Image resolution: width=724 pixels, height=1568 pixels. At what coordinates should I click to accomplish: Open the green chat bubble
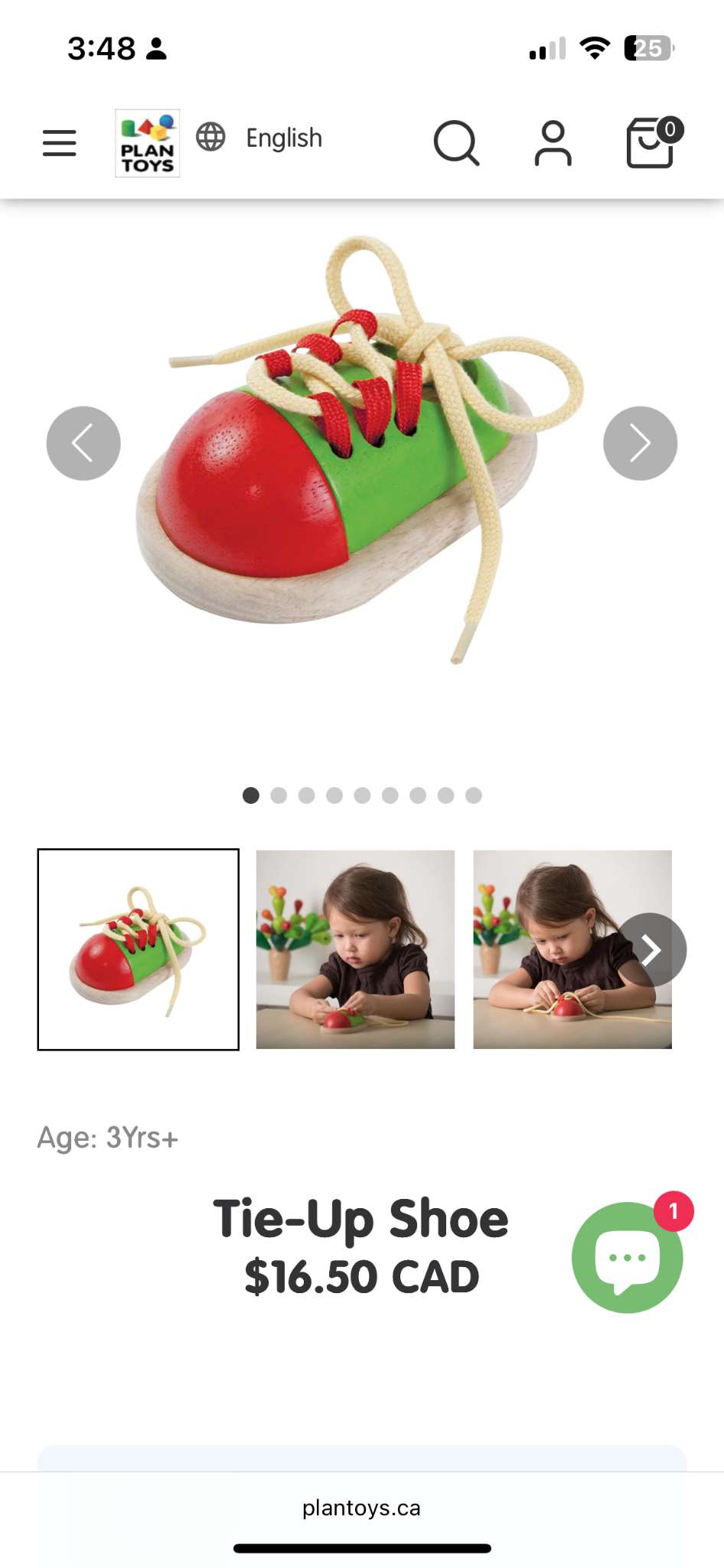(627, 1257)
